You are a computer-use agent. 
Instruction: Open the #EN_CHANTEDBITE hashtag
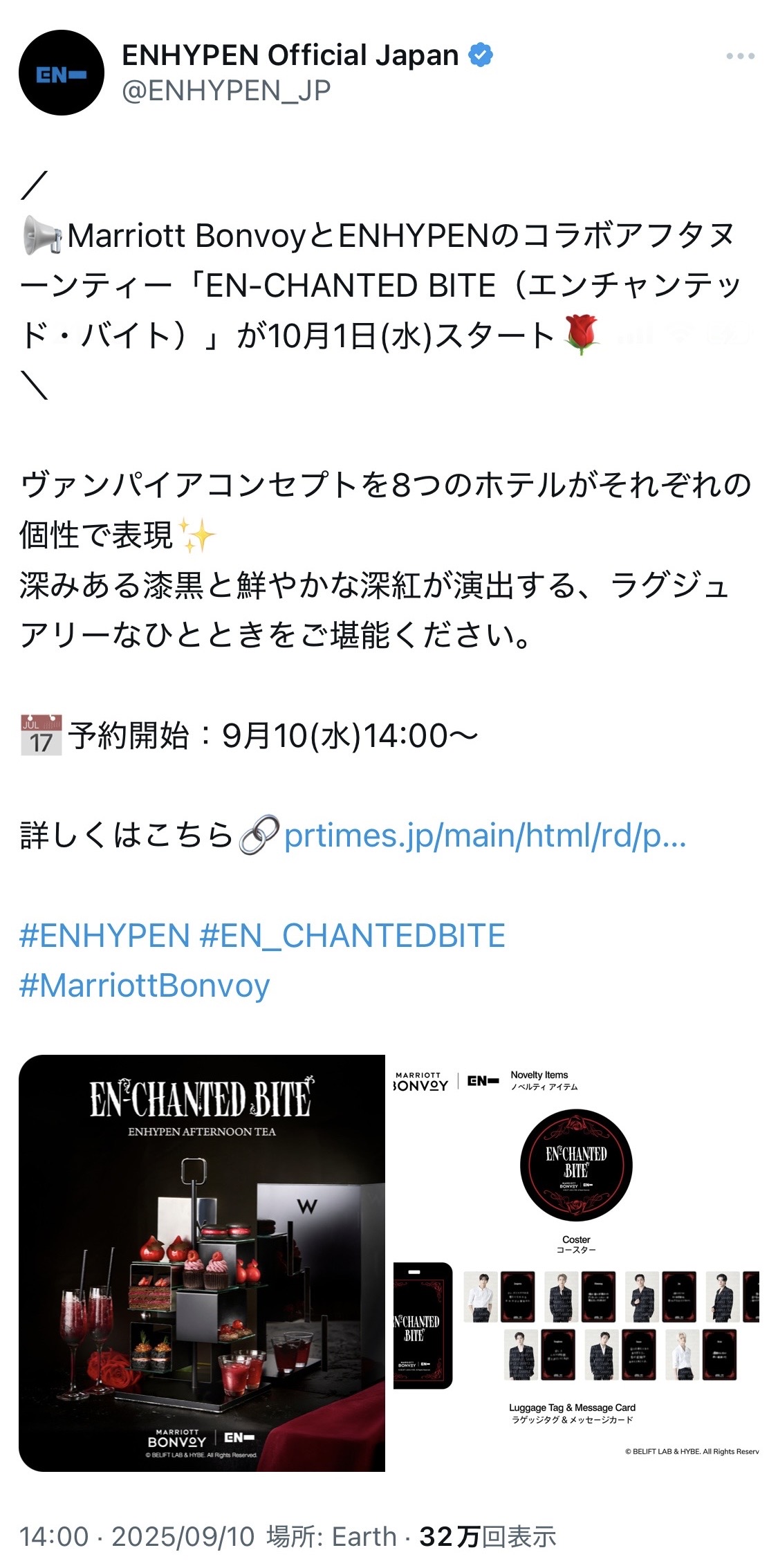tap(353, 935)
